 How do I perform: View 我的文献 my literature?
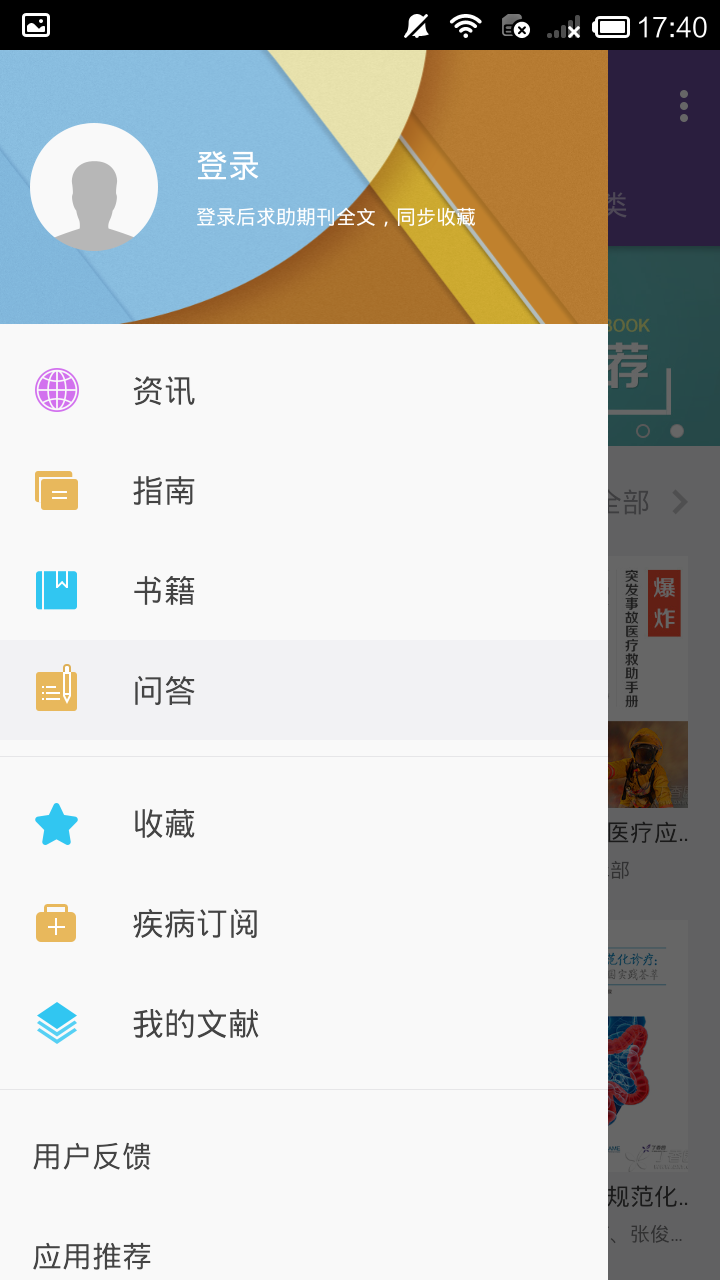point(304,1024)
